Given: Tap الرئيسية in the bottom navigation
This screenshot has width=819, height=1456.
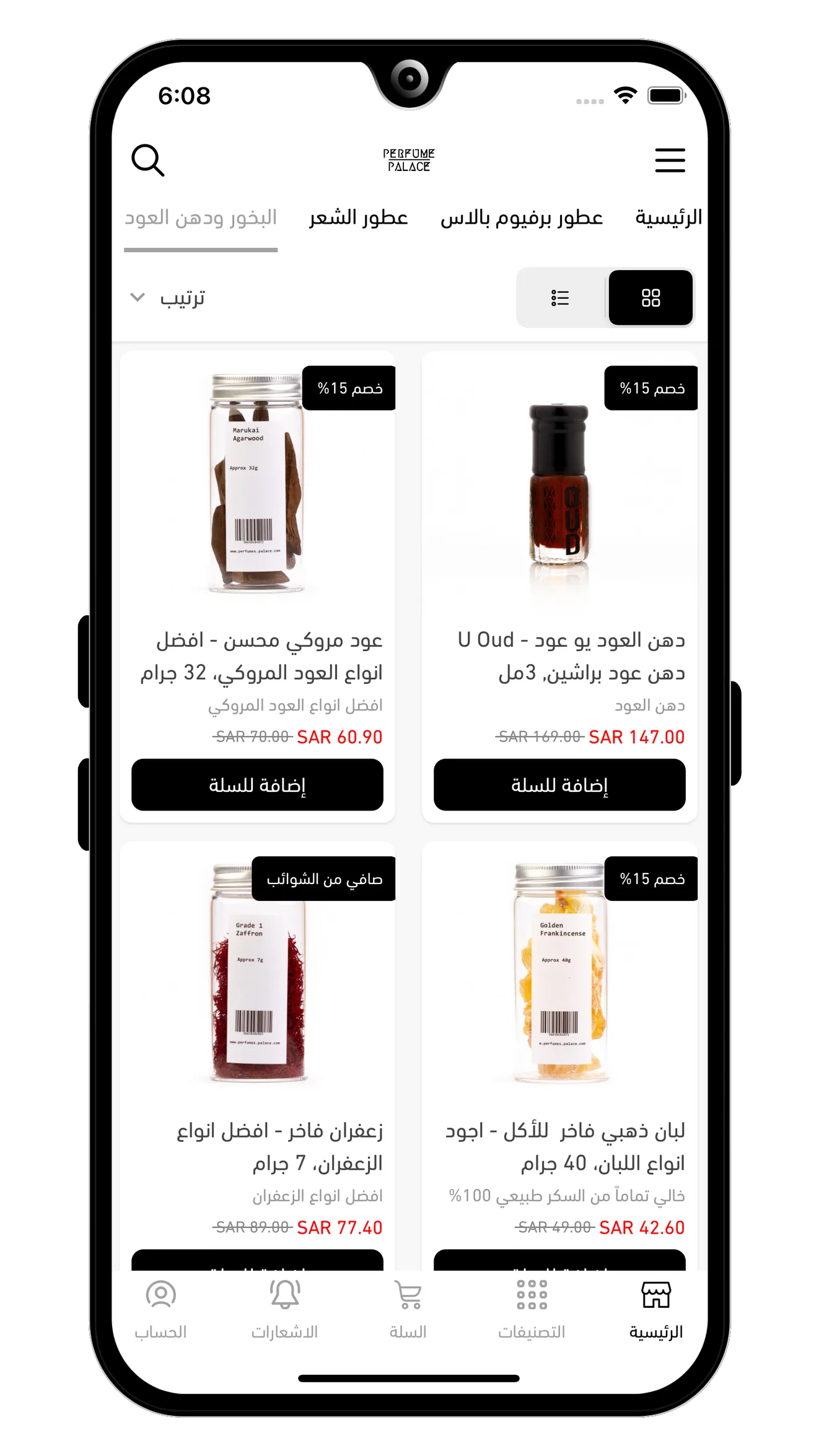Looking at the screenshot, I should (656, 1310).
